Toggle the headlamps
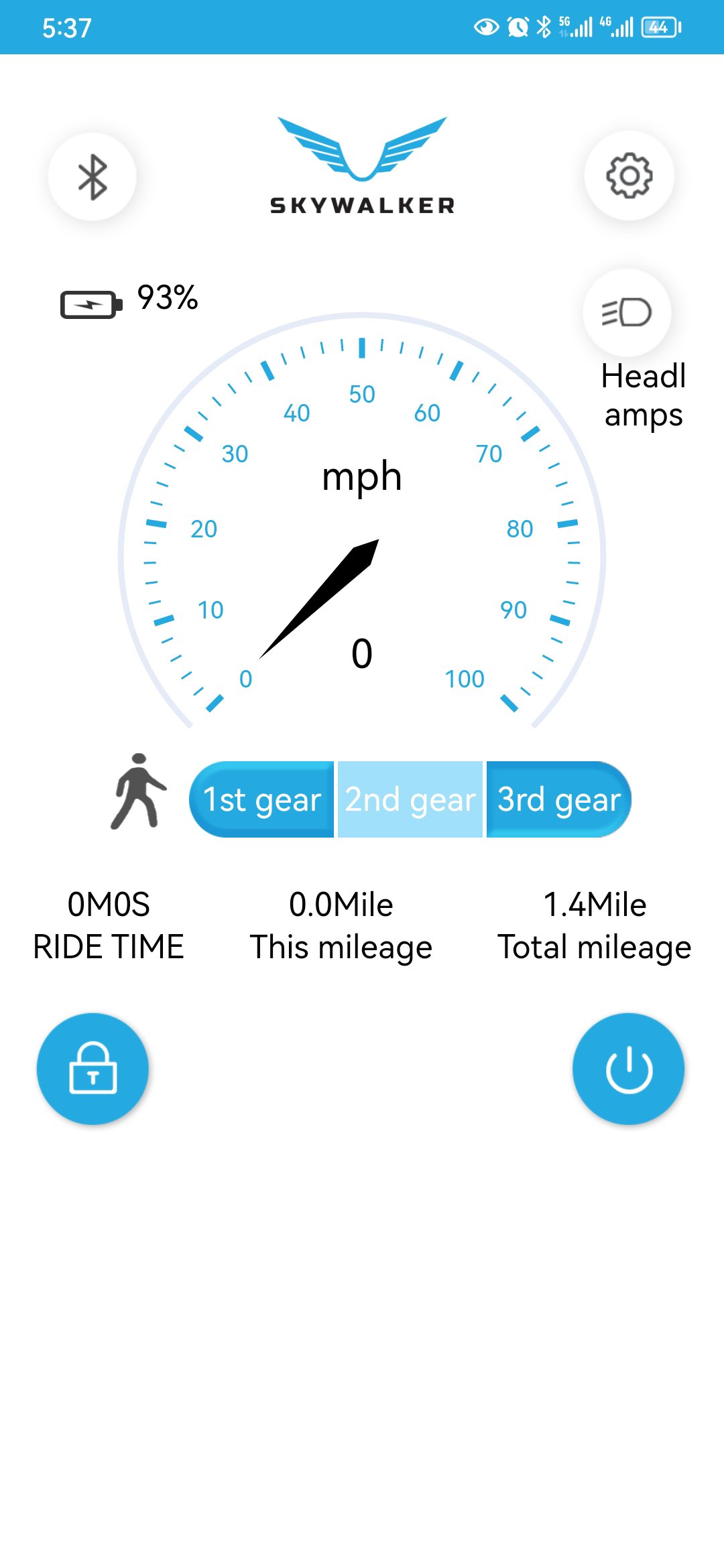Image resolution: width=724 pixels, height=1568 pixels. [x=627, y=312]
